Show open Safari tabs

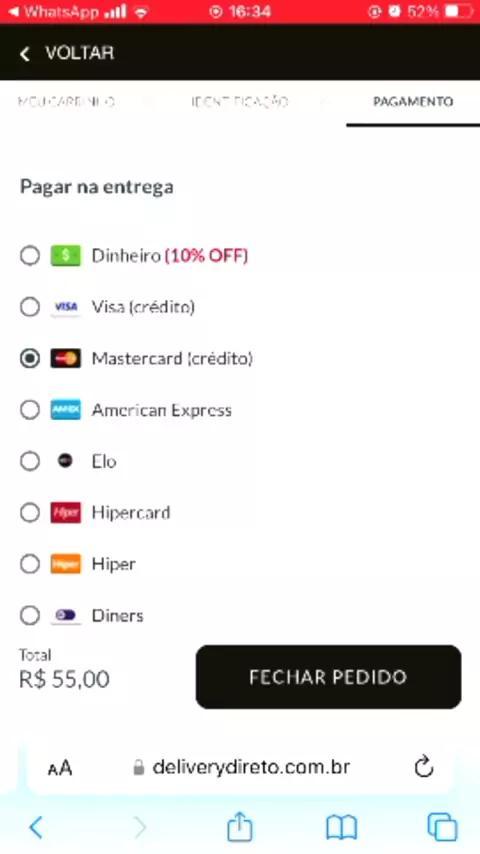click(x=442, y=827)
